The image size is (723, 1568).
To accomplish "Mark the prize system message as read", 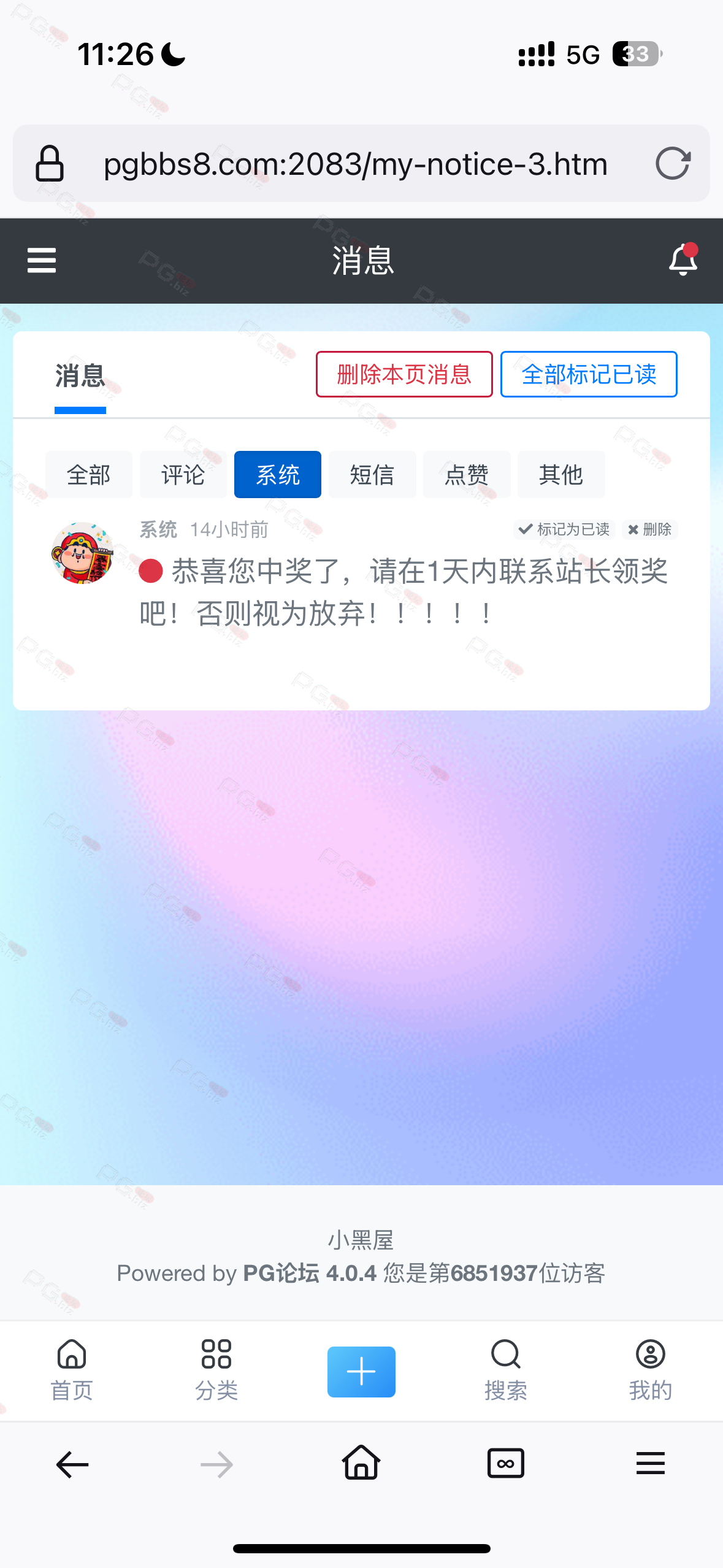I will (564, 529).
